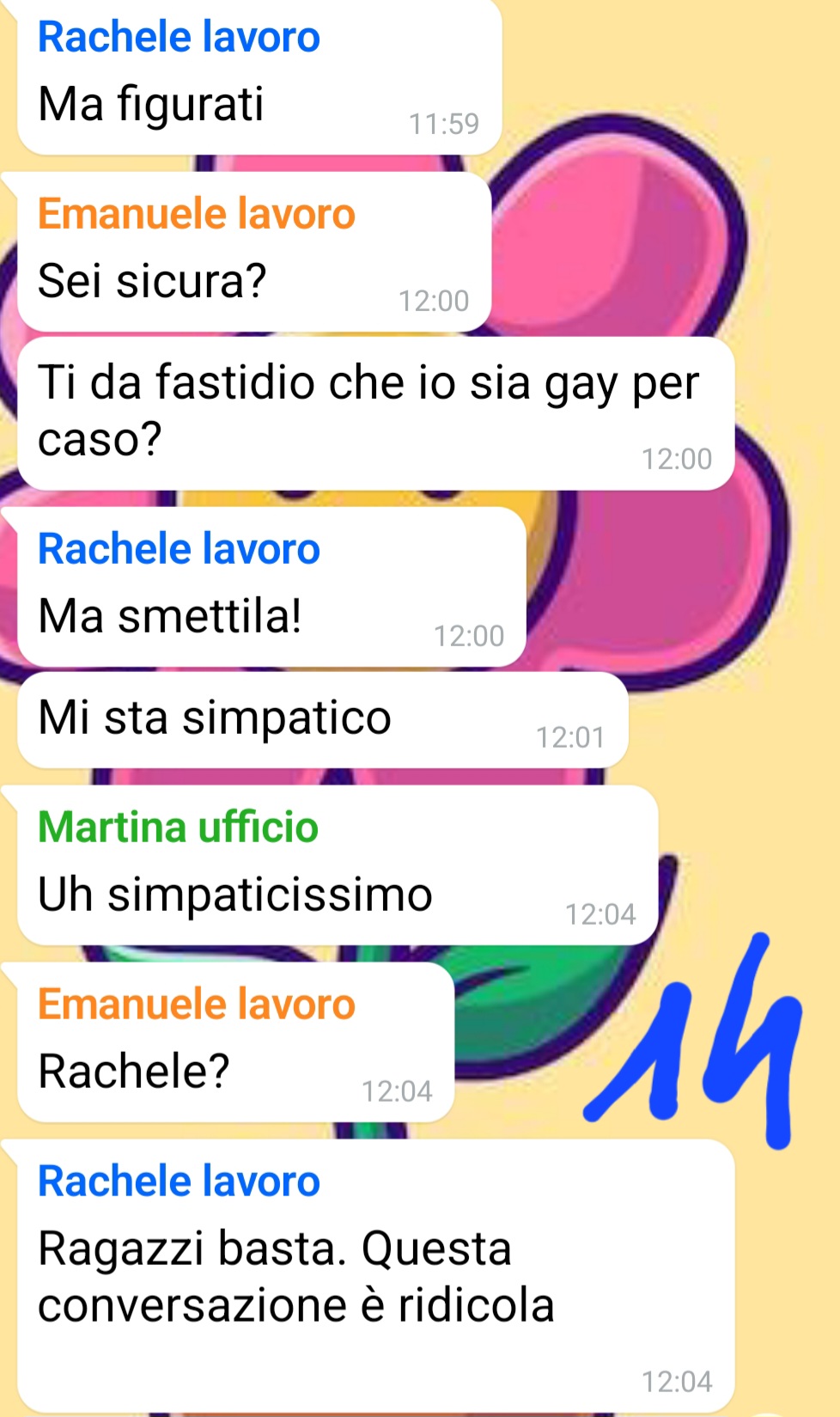The height and width of the screenshot is (1417, 840).
Task: Select Rachele lavoro's name above "Ma figurati"
Action: coord(179,37)
